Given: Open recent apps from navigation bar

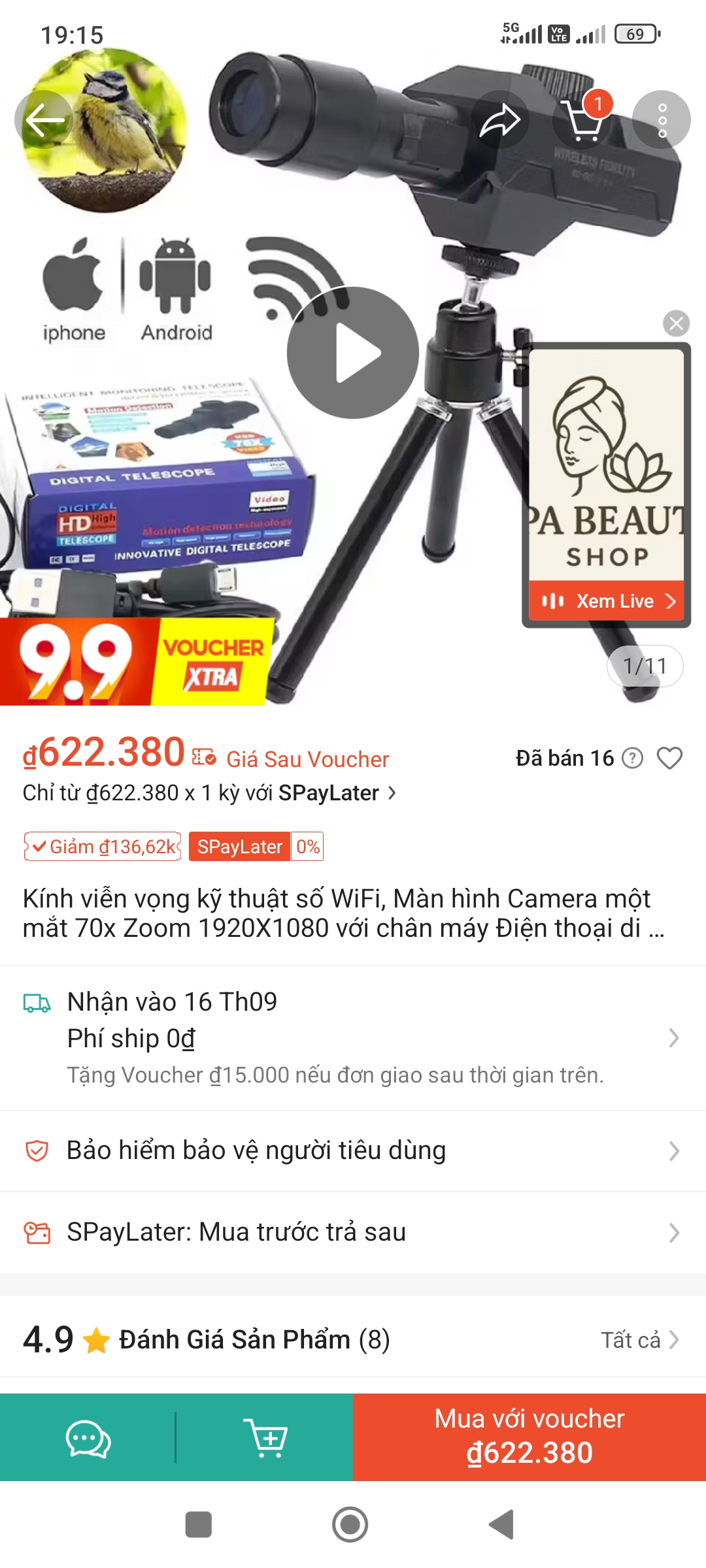Looking at the screenshot, I should [x=199, y=1525].
